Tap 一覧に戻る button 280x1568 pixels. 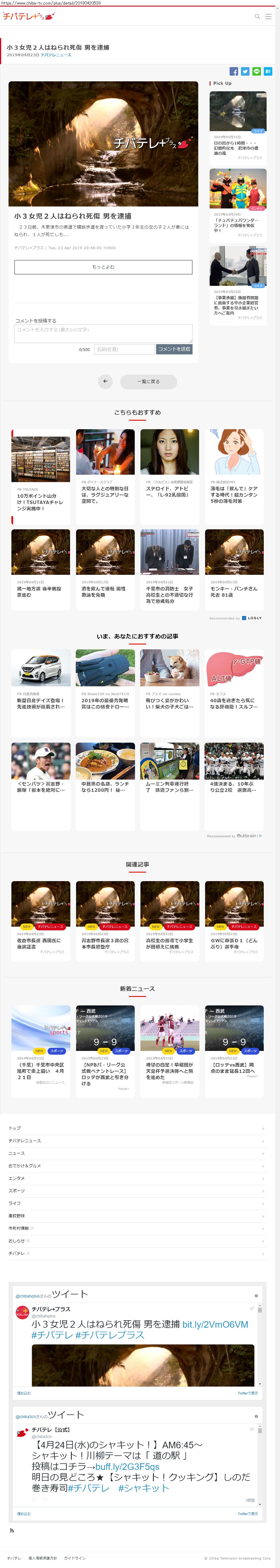tap(148, 381)
